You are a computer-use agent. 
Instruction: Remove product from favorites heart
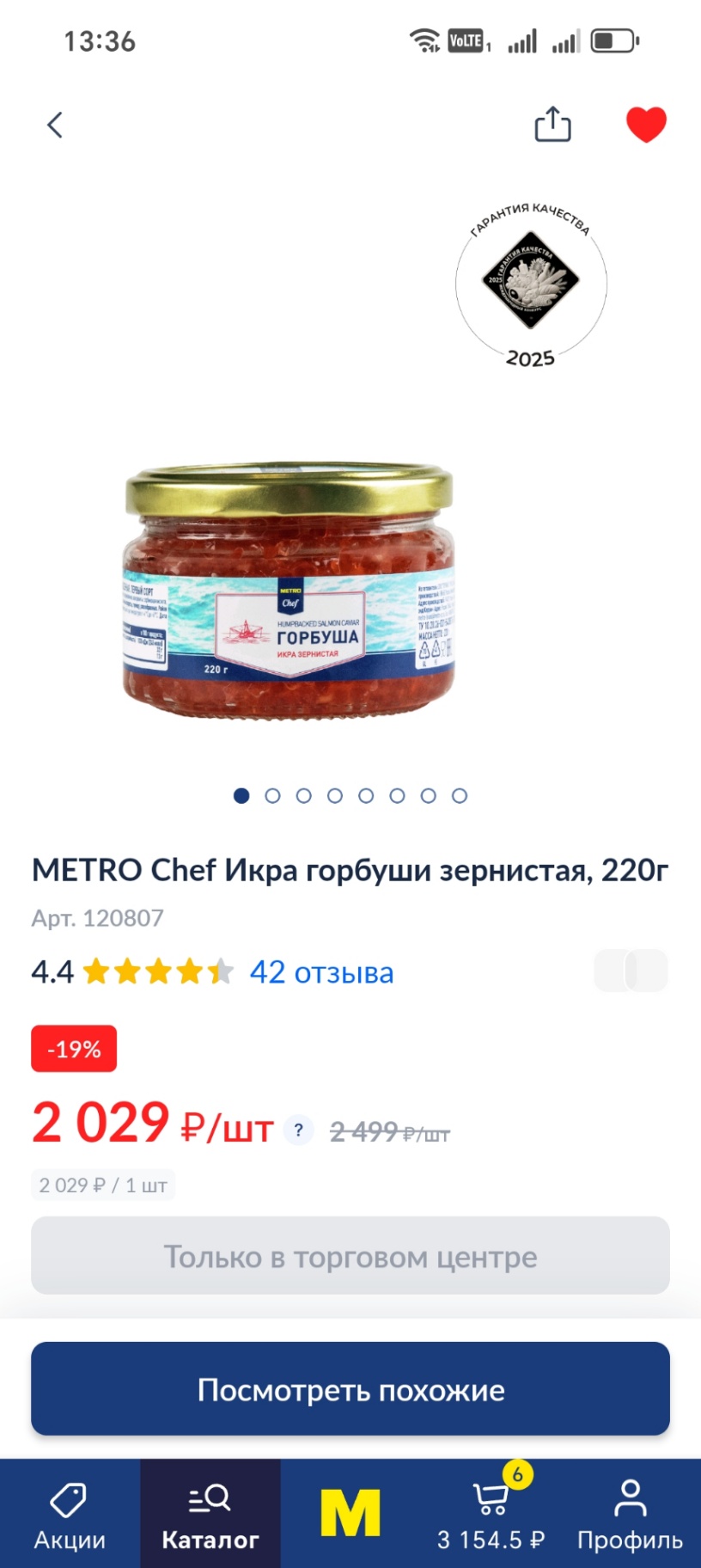[646, 125]
